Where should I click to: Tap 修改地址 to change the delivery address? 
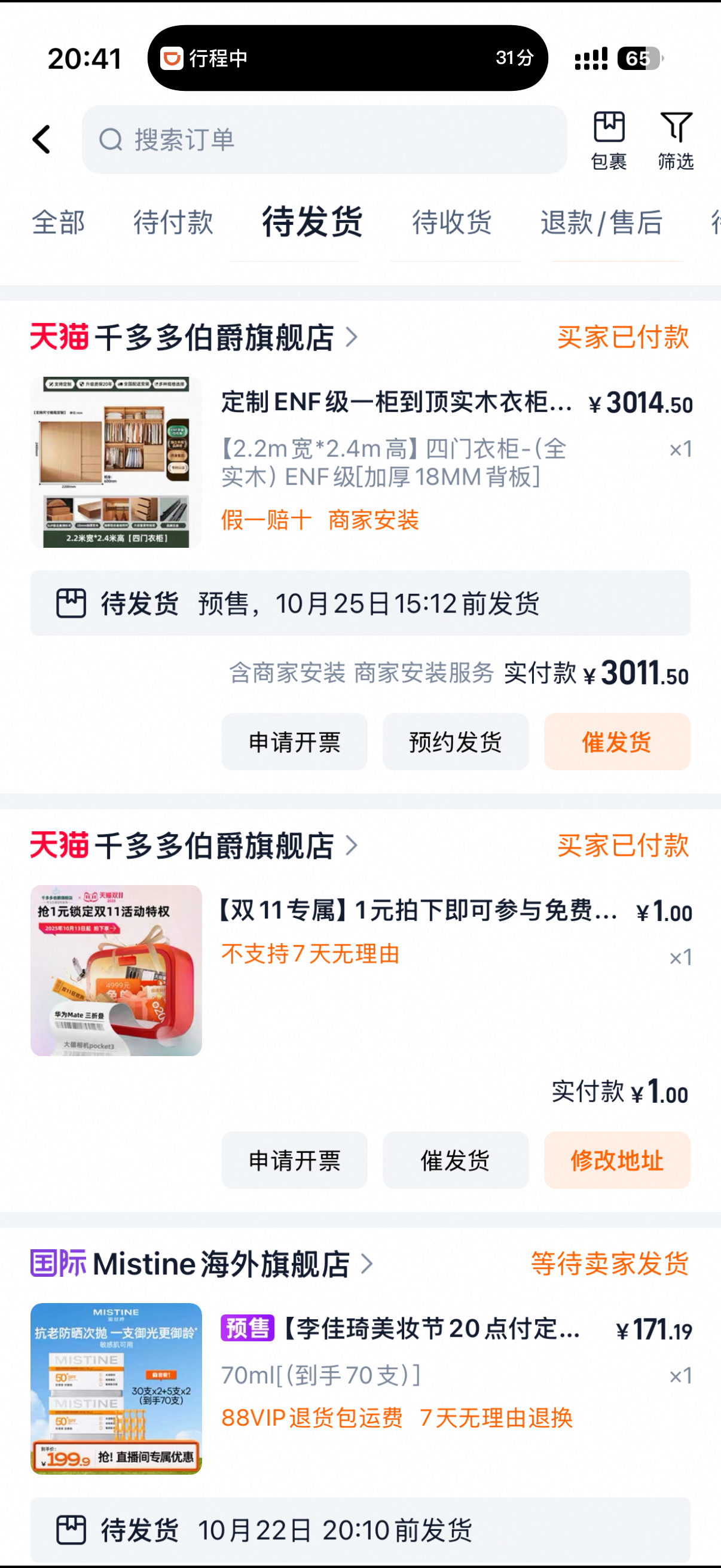tap(616, 1160)
